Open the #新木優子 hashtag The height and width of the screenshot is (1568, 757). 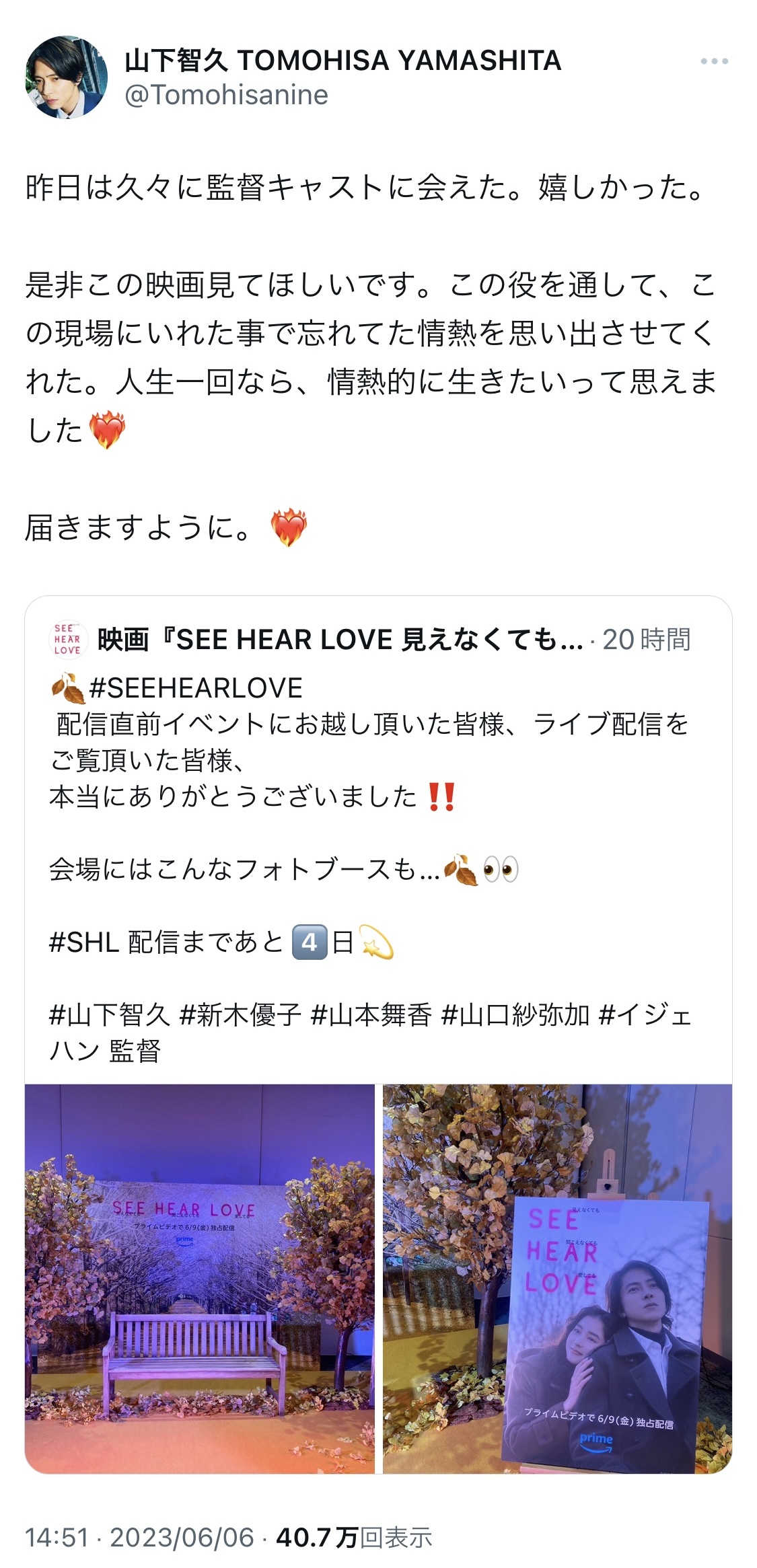(x=240, y=1014)
